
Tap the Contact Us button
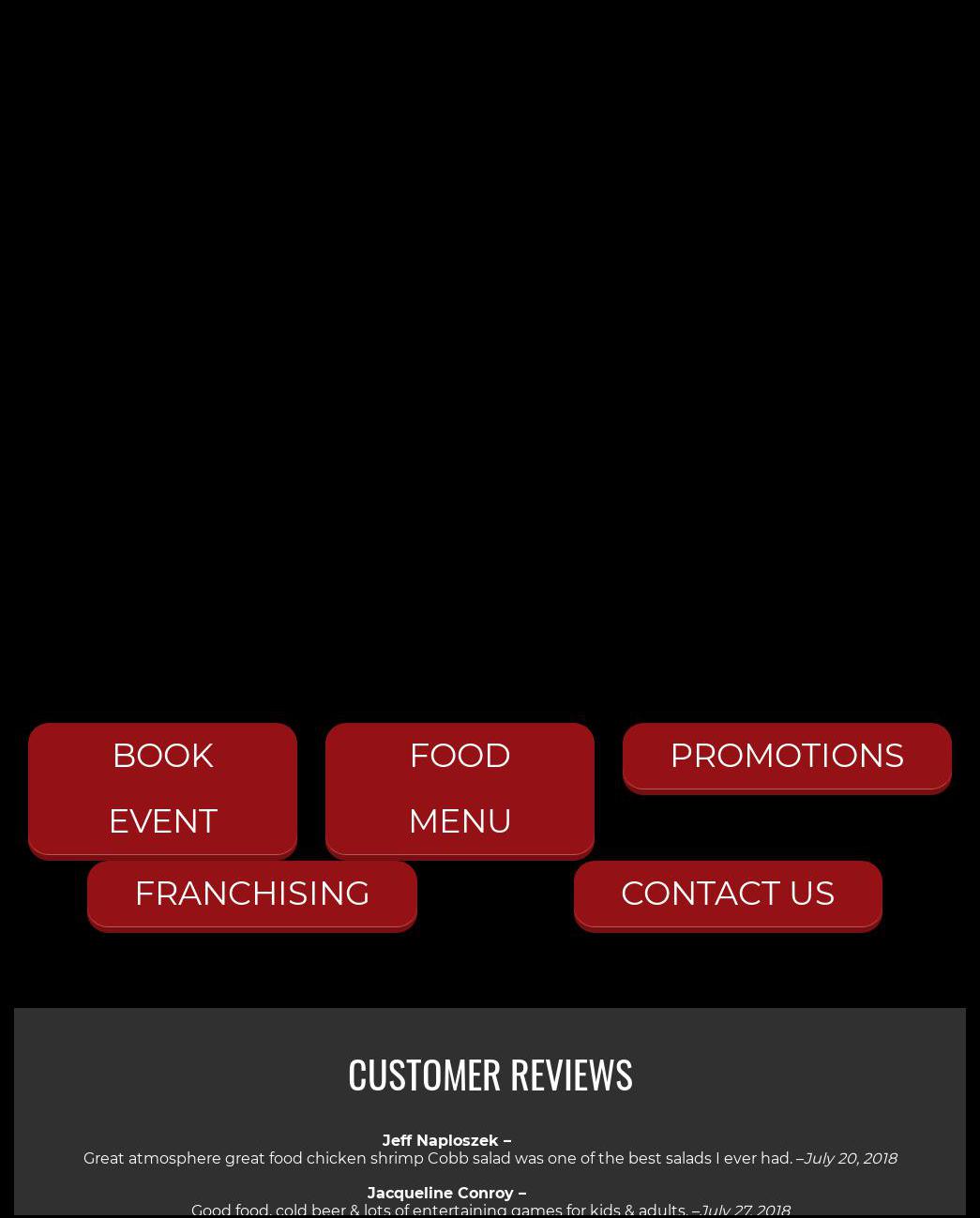[727, 894]
